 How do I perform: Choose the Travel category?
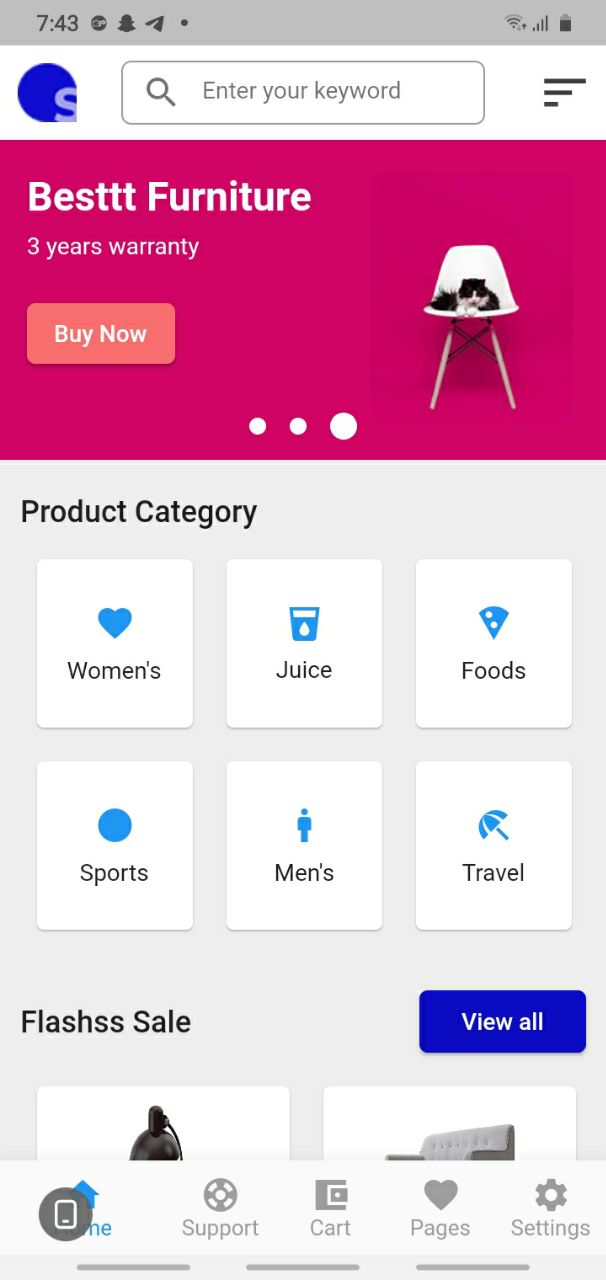tap(494, 846)
